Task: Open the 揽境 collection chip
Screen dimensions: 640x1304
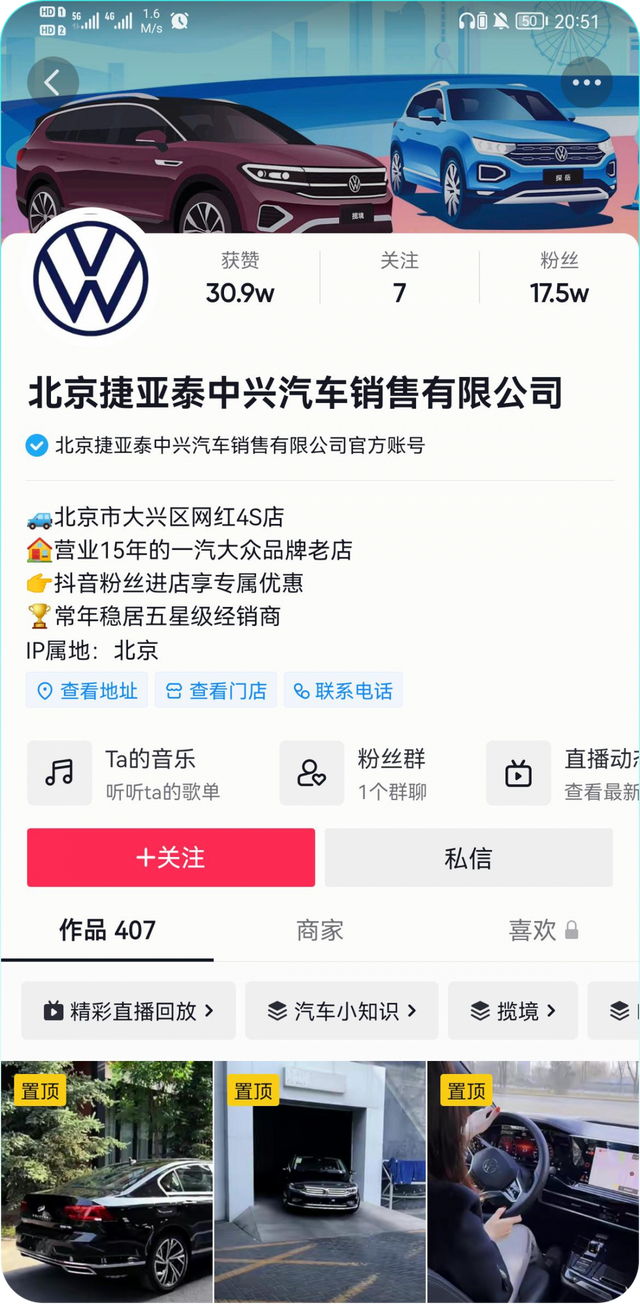Action: [512, 1011]
